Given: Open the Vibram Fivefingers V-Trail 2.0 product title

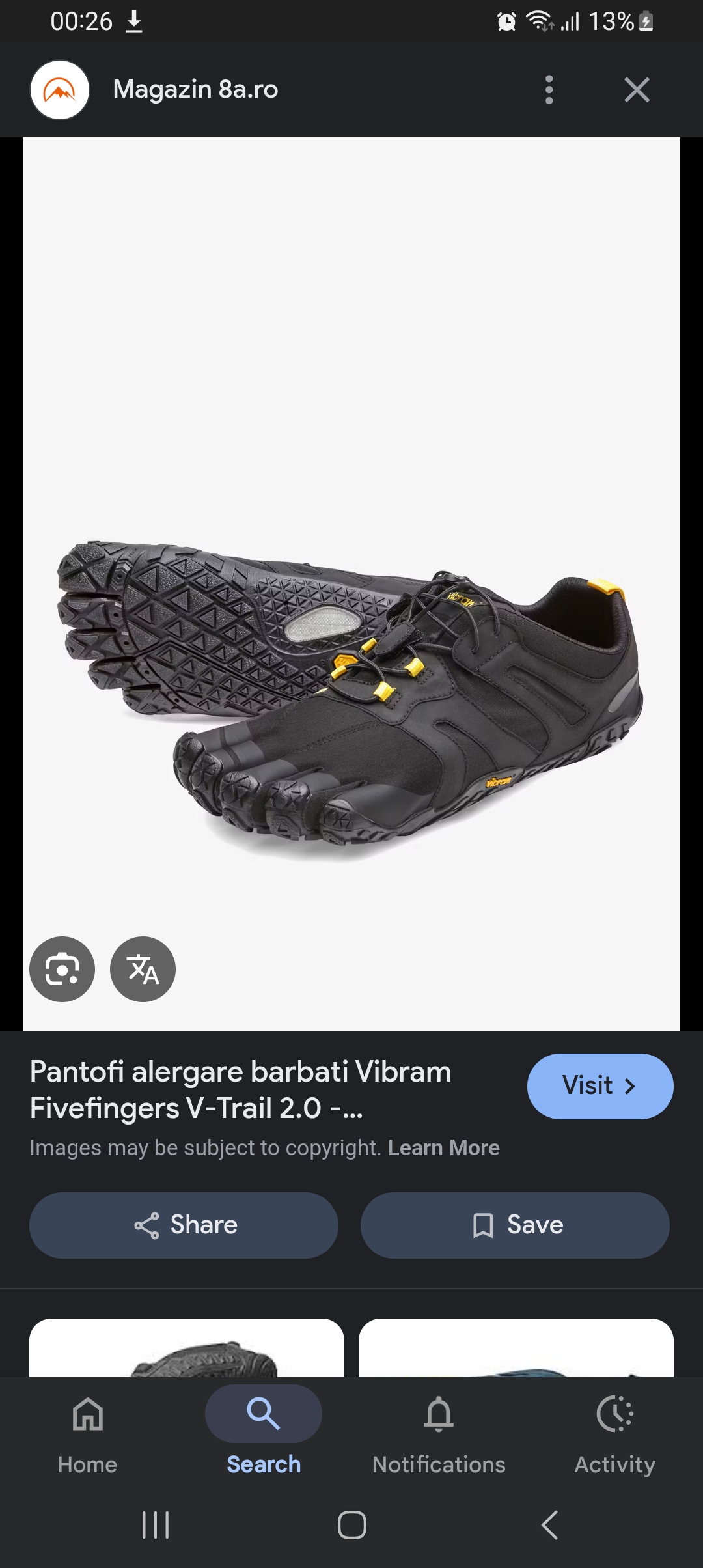Looking at the screenshot, I should (241, 1089).
